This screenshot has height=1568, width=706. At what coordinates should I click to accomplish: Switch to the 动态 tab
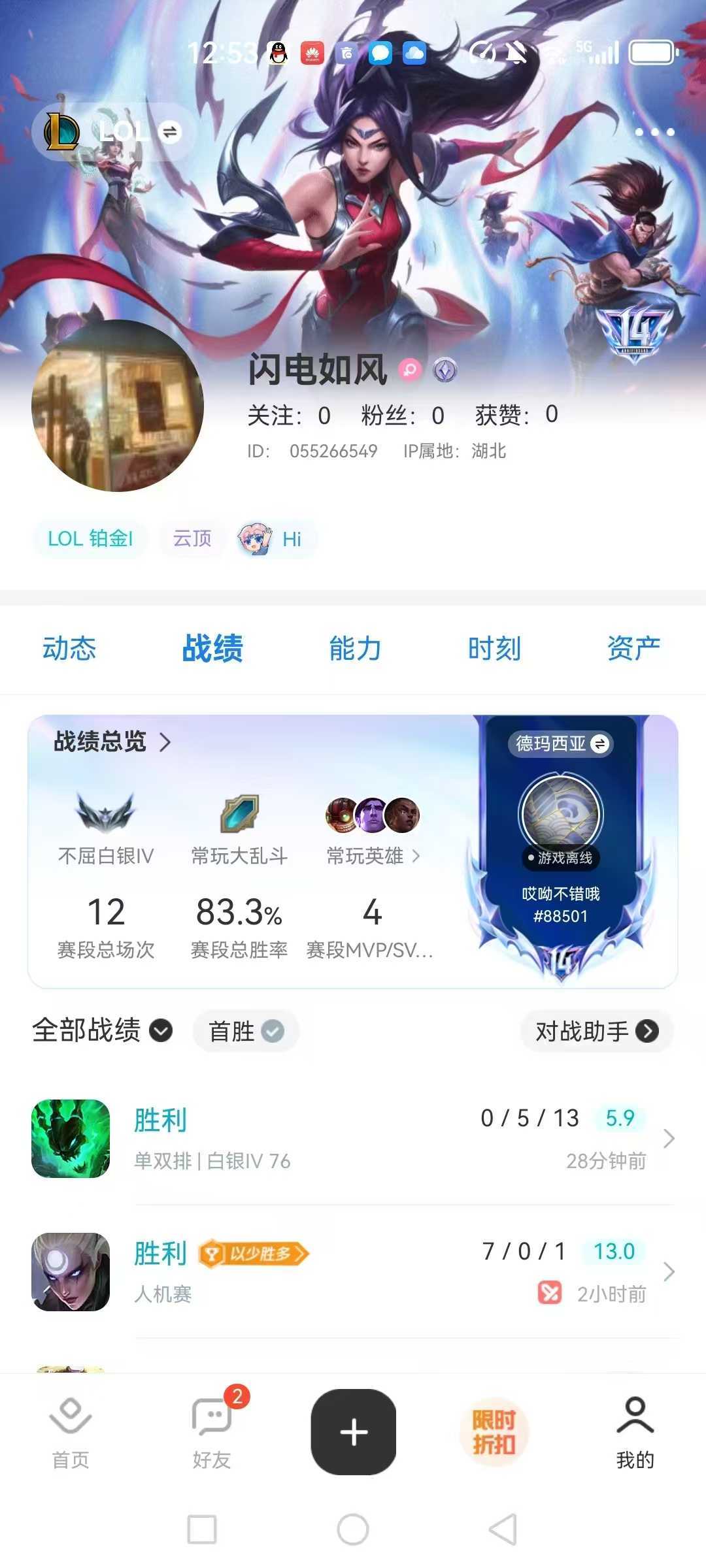[69, 649]
